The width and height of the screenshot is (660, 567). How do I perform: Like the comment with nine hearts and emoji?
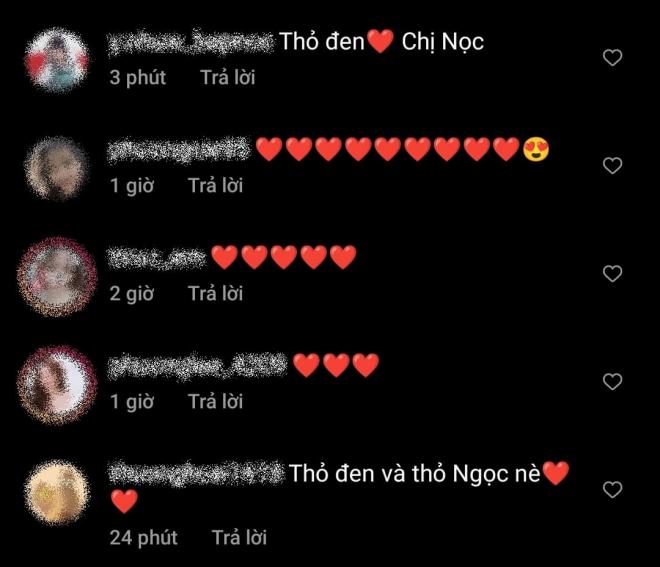click(613, 166)
